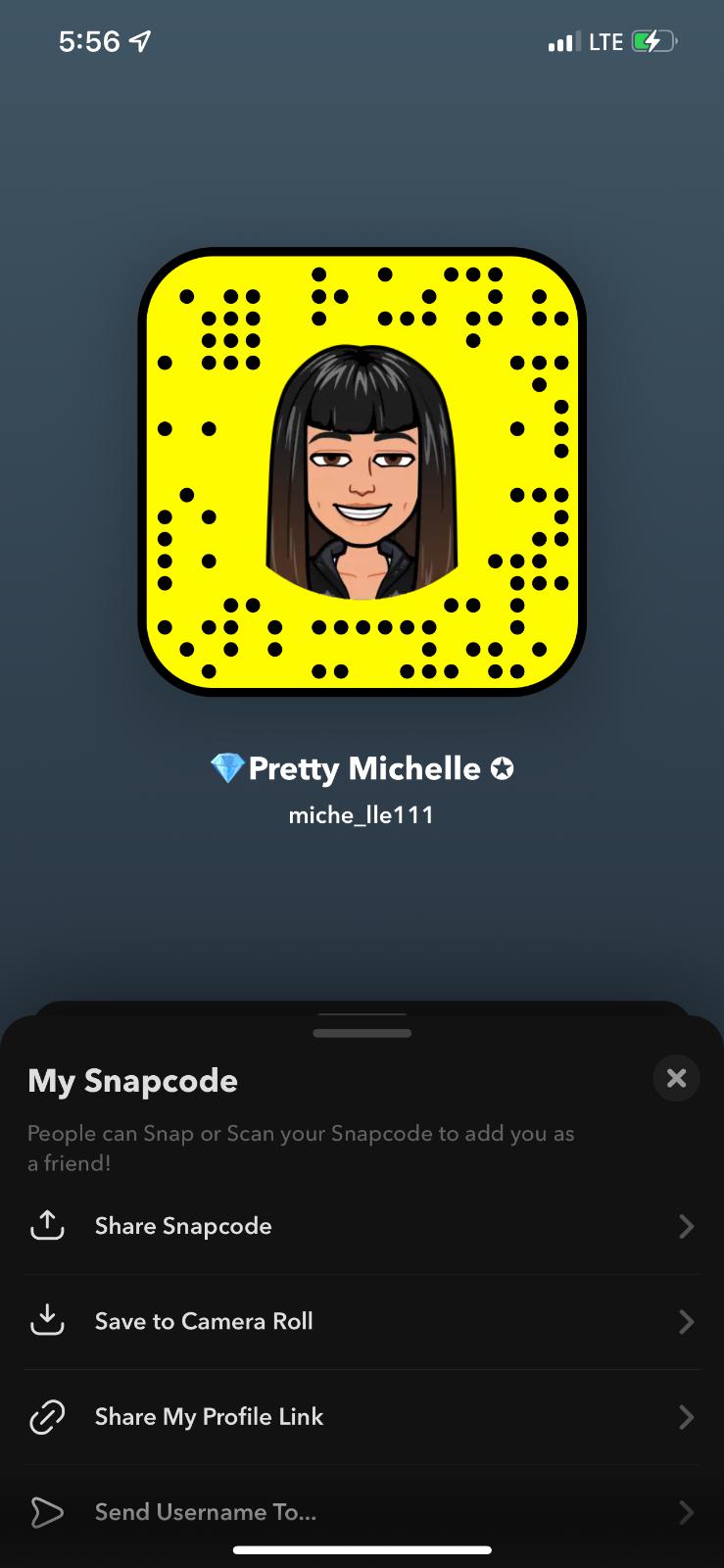The image size is (724, 1568).
Task: Close the My Snapcode sheet
Action: click(x=676, y=1078)
